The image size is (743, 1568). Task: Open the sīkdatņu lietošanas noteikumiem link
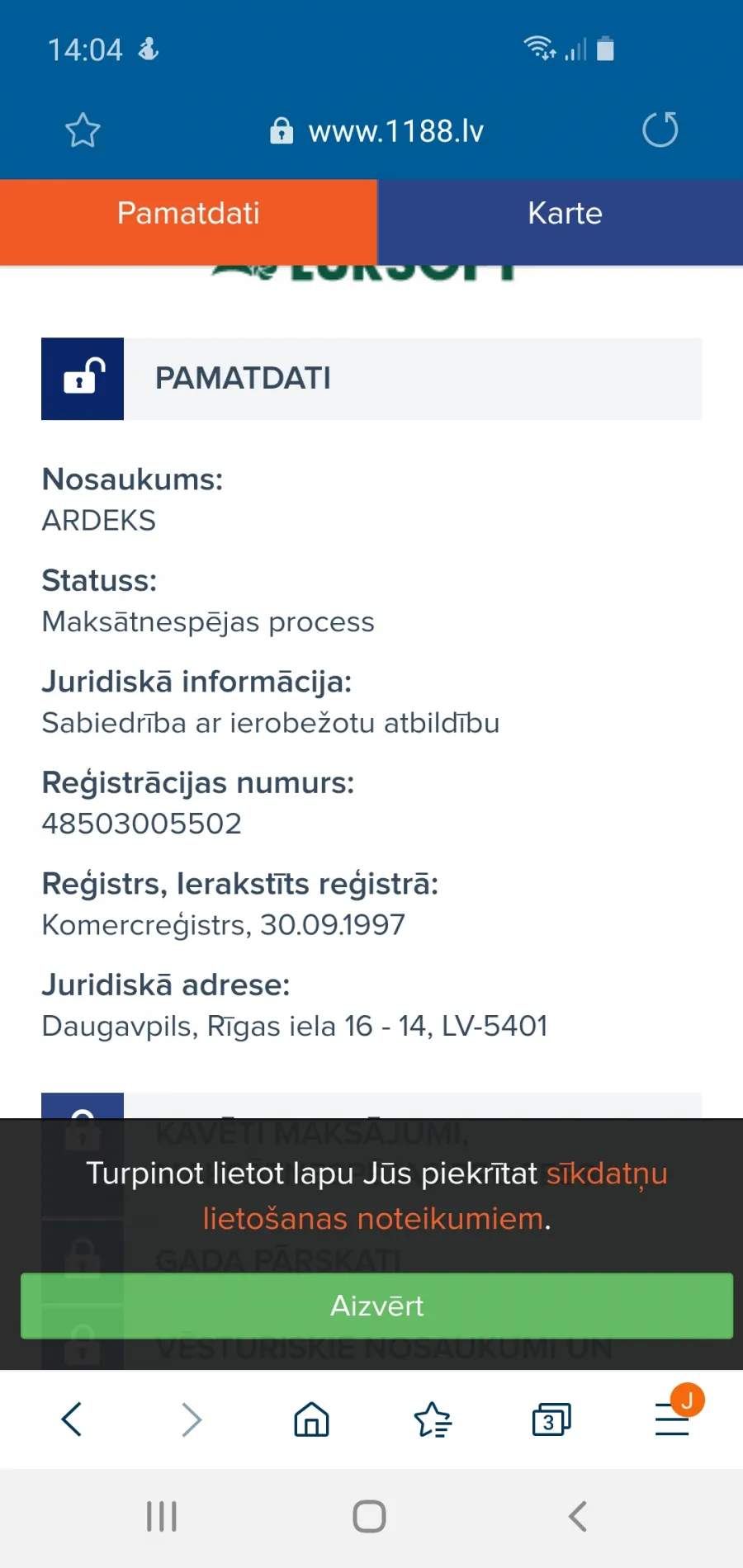435,1196
